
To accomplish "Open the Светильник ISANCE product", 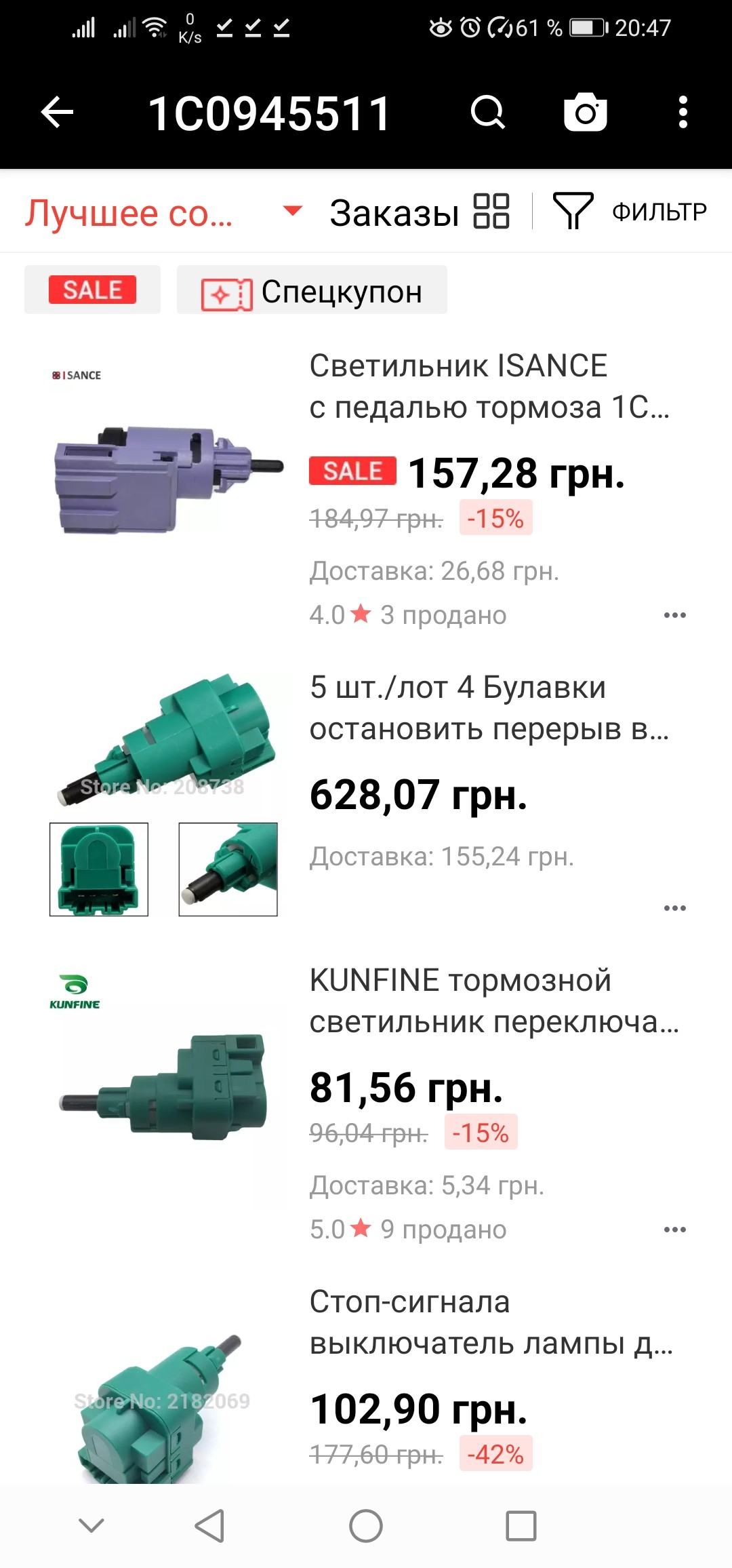I will pos(488,386).
